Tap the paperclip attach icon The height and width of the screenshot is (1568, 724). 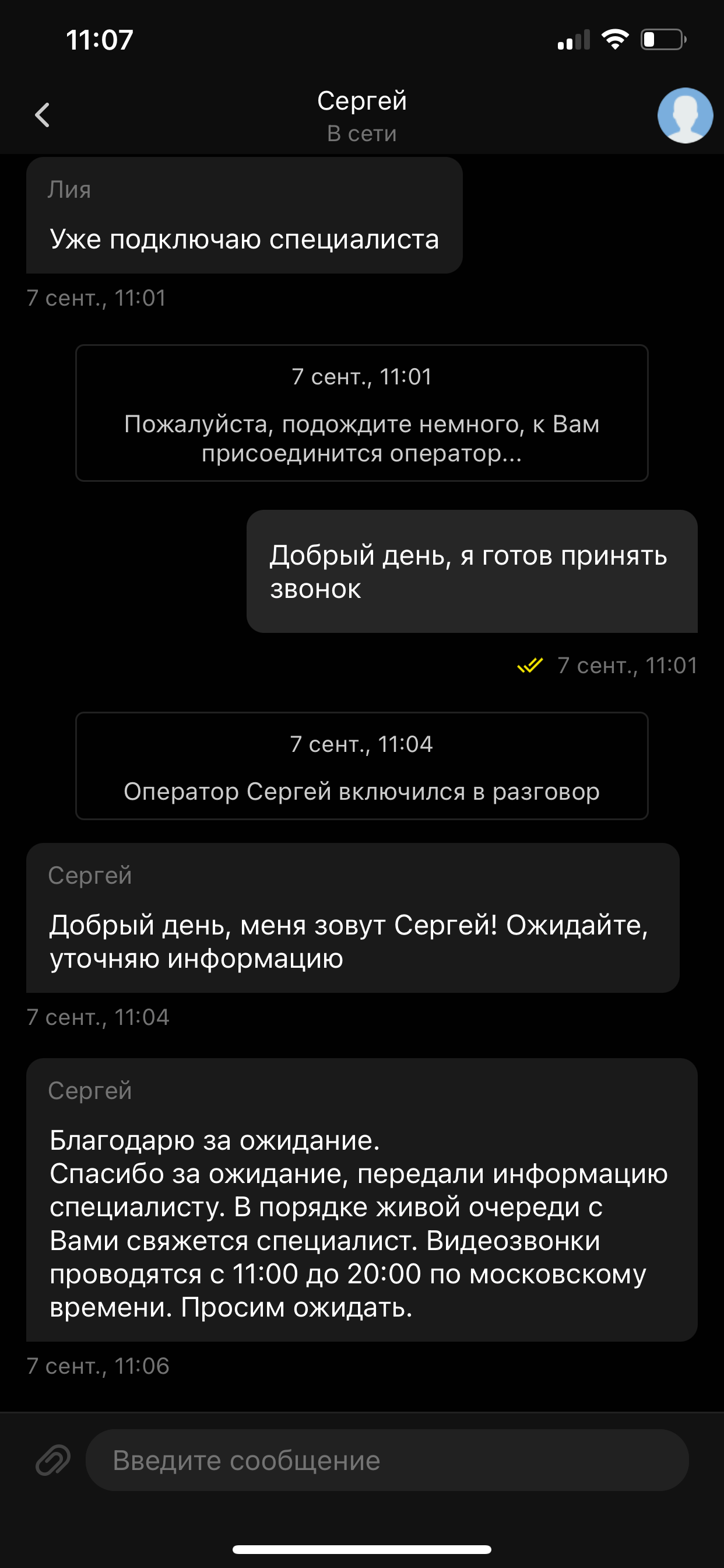pos(53,1460)
